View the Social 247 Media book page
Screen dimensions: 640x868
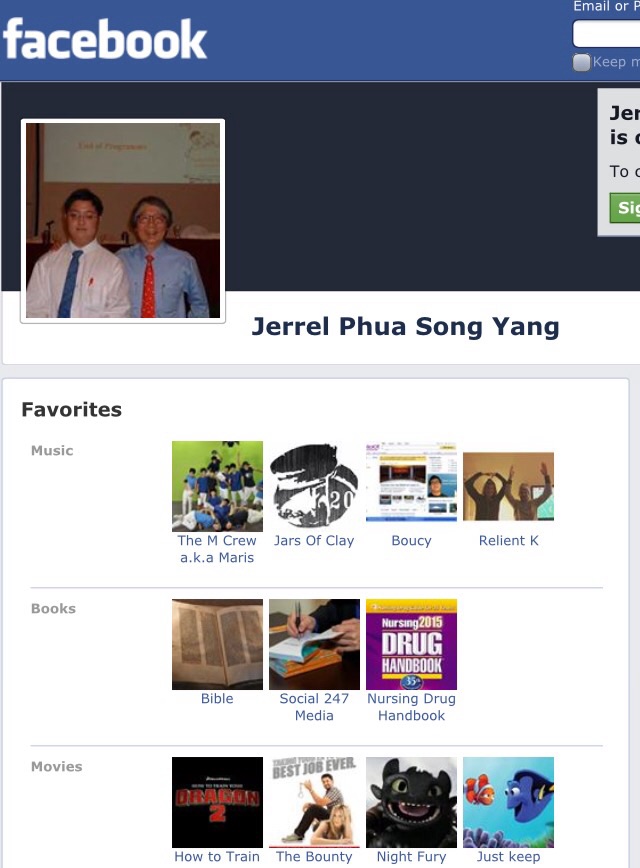314,644
